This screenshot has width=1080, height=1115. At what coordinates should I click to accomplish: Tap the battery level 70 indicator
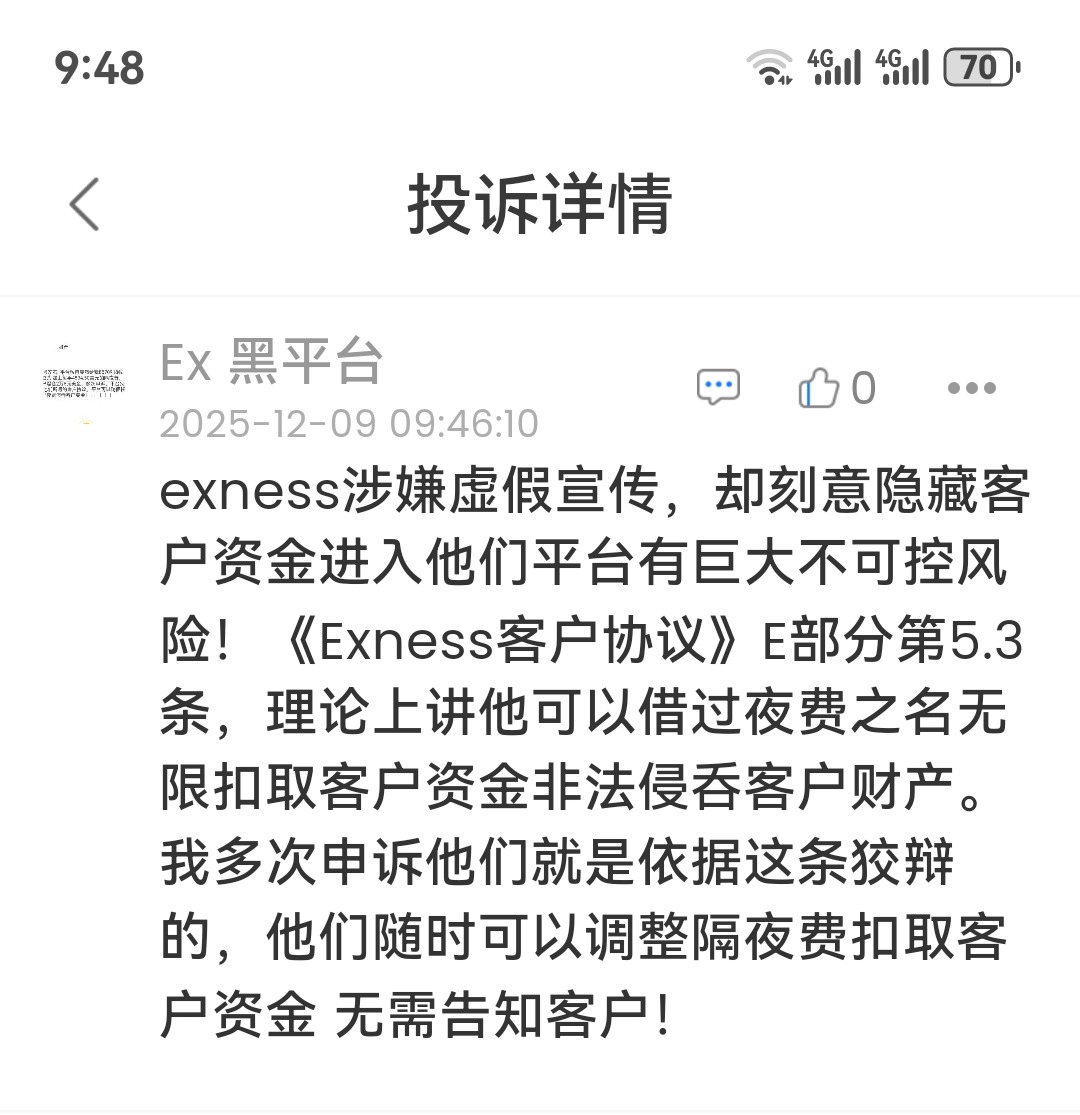(x=979, y=67)
